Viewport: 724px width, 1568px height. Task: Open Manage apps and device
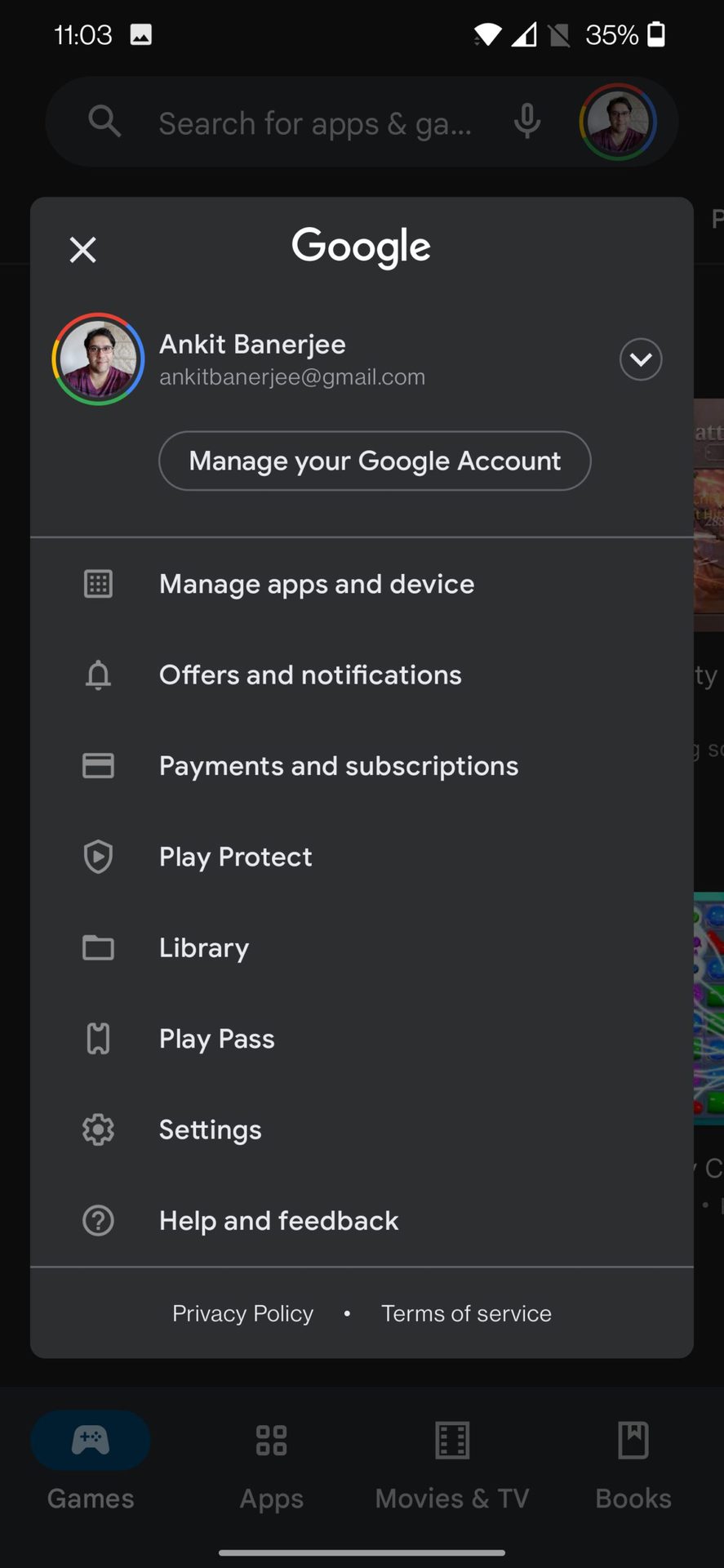317,584
